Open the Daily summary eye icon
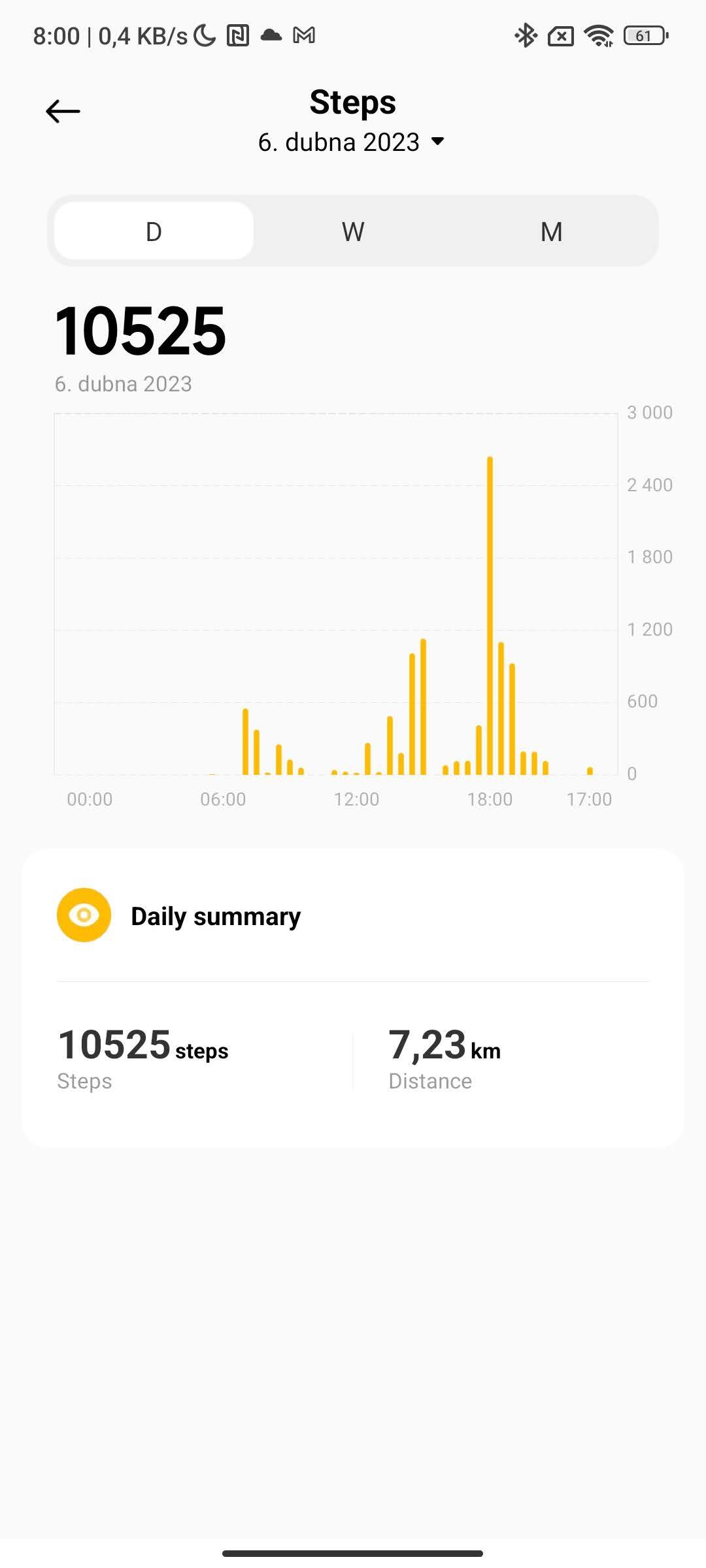The width and height of the screenshot is (706, 1568). (84, 915)
